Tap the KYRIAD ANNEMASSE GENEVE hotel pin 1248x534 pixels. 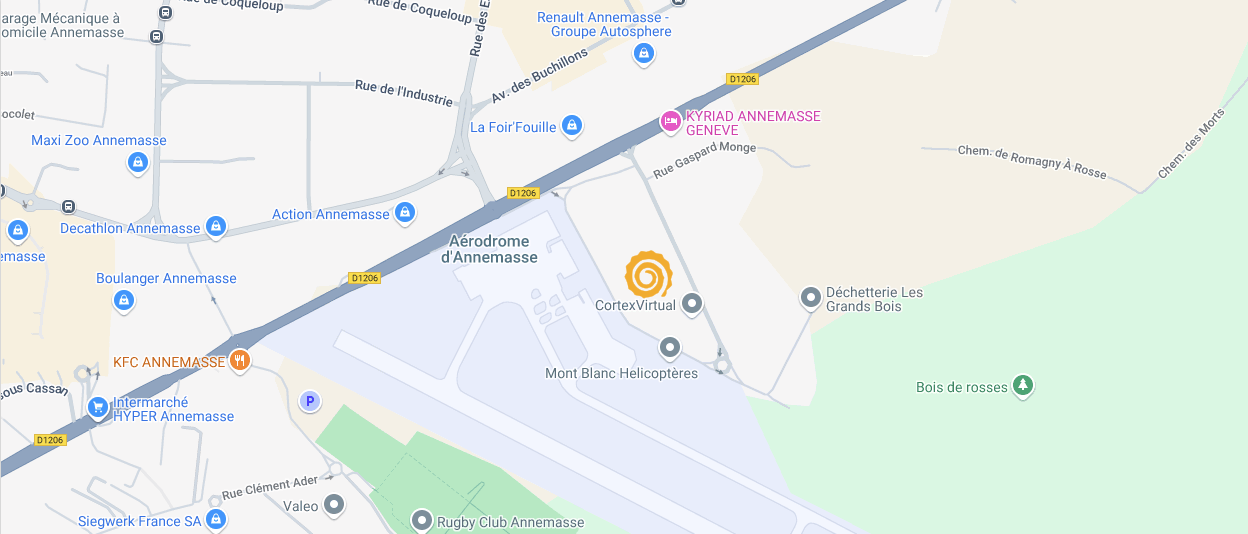671,122
